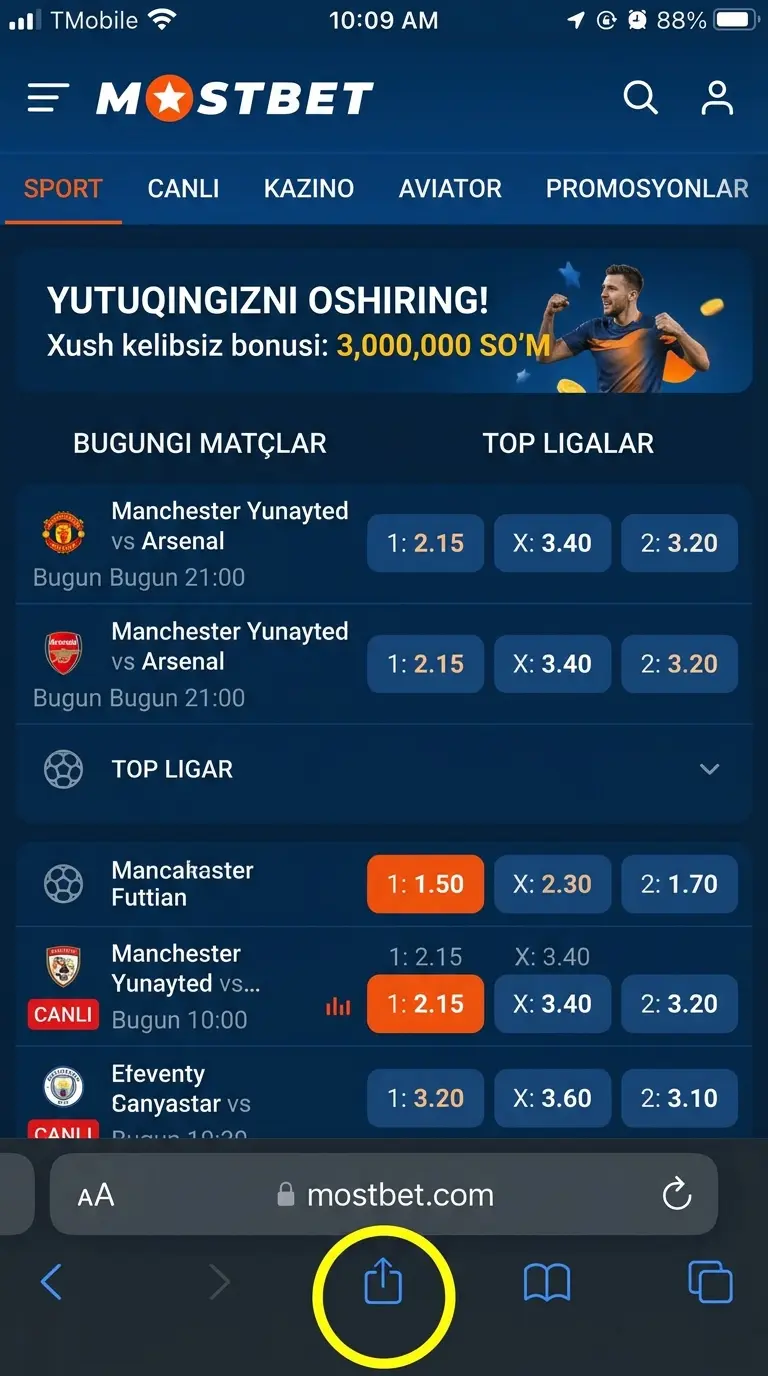Screen dimensions: 768x1376
Task: Select the BUGUNGI MATÇLAR section
Action: [x=200, y=443]
